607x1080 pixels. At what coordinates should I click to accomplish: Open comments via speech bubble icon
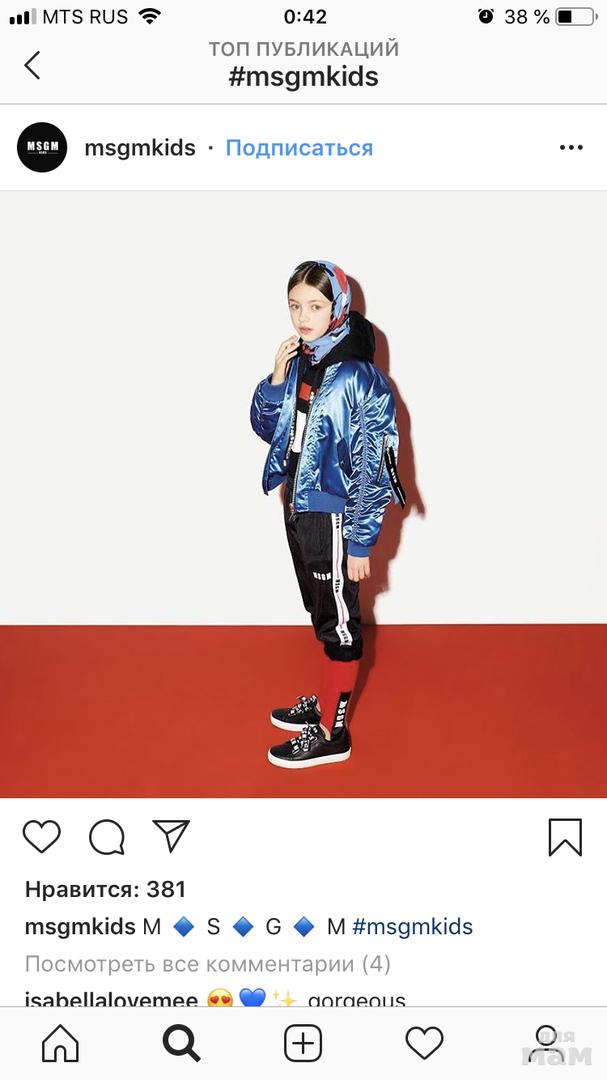point(107,837)
